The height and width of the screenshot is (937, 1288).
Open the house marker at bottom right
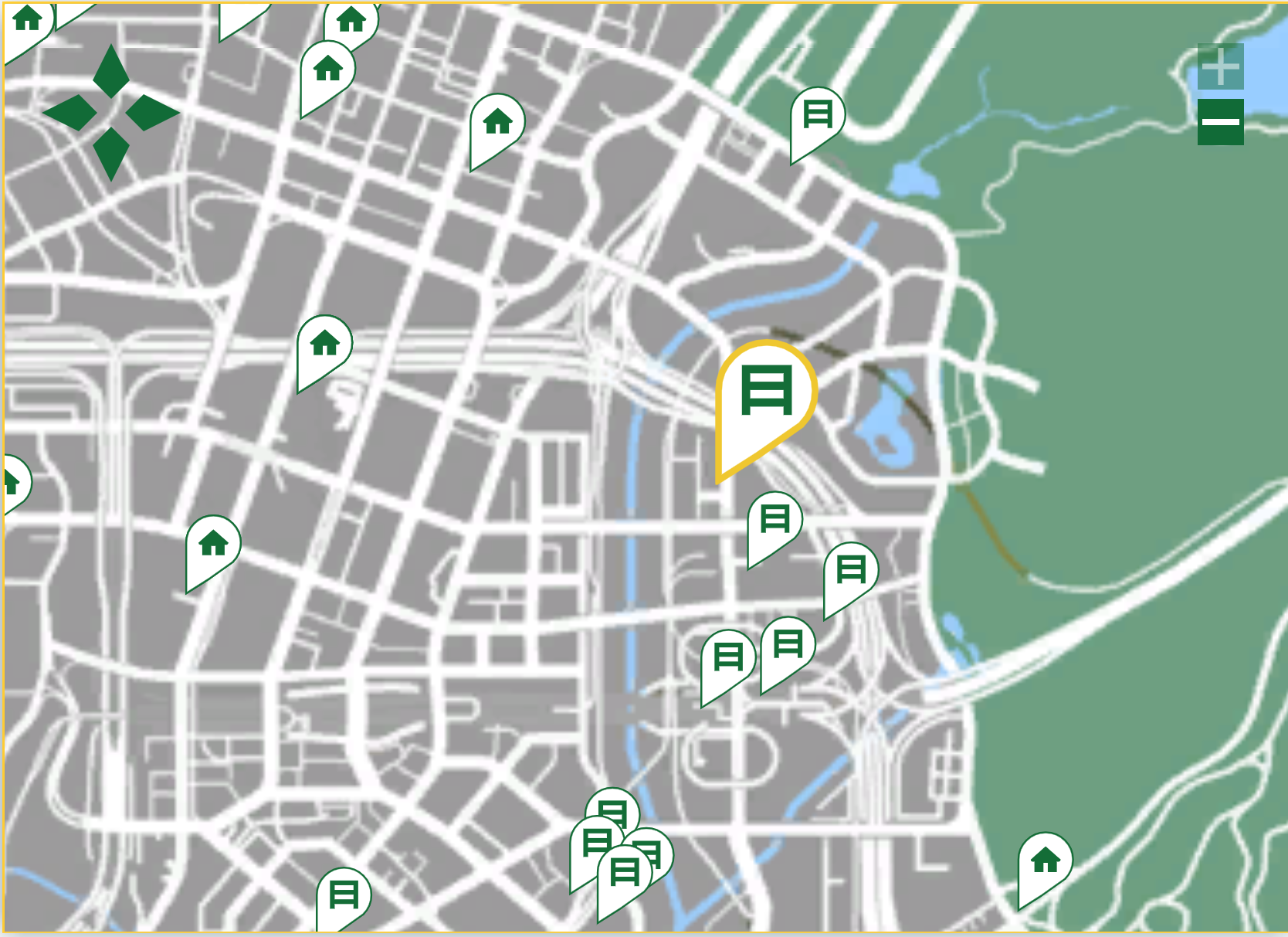click(x=1046, y=861)
